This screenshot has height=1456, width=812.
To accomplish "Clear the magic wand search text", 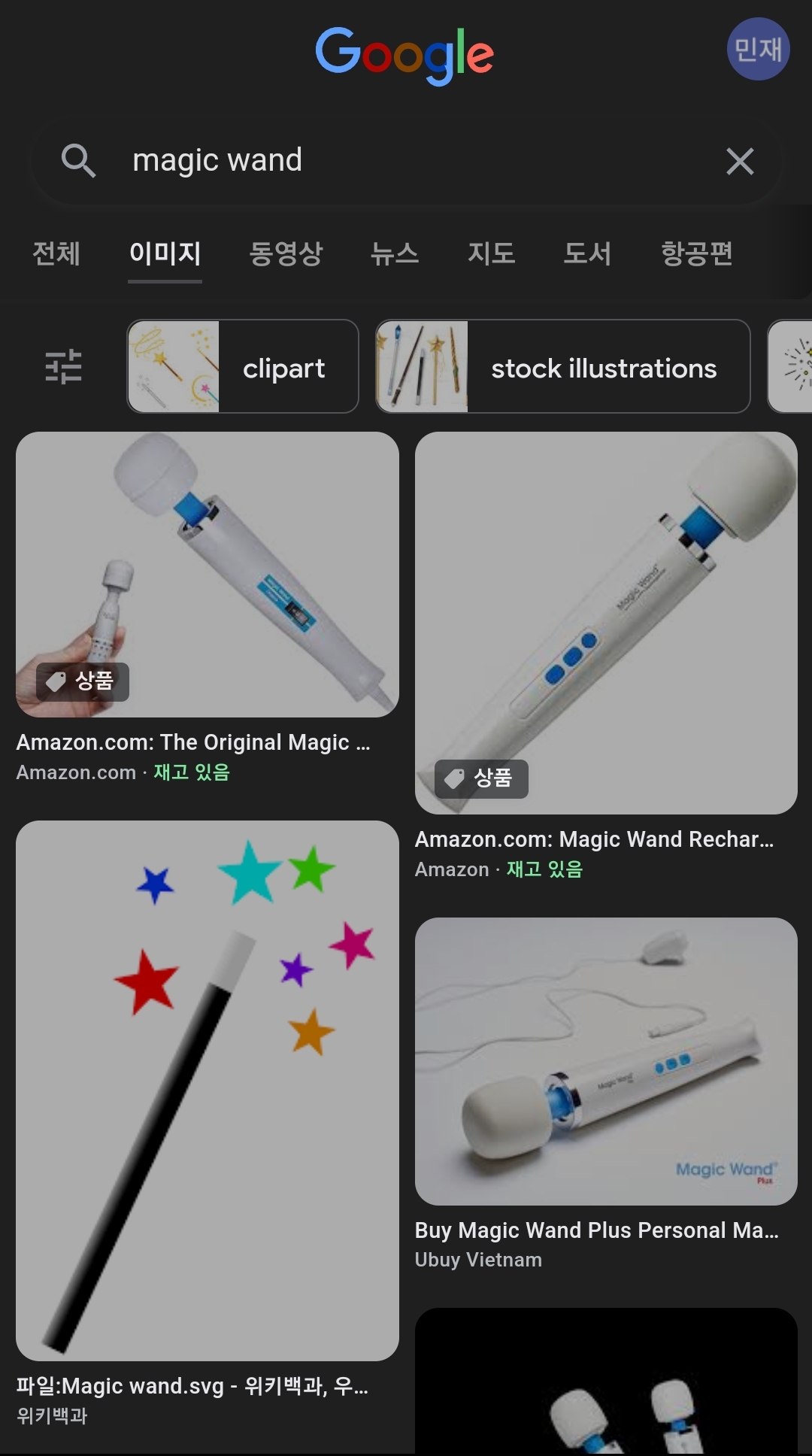I will click(740, 161).
